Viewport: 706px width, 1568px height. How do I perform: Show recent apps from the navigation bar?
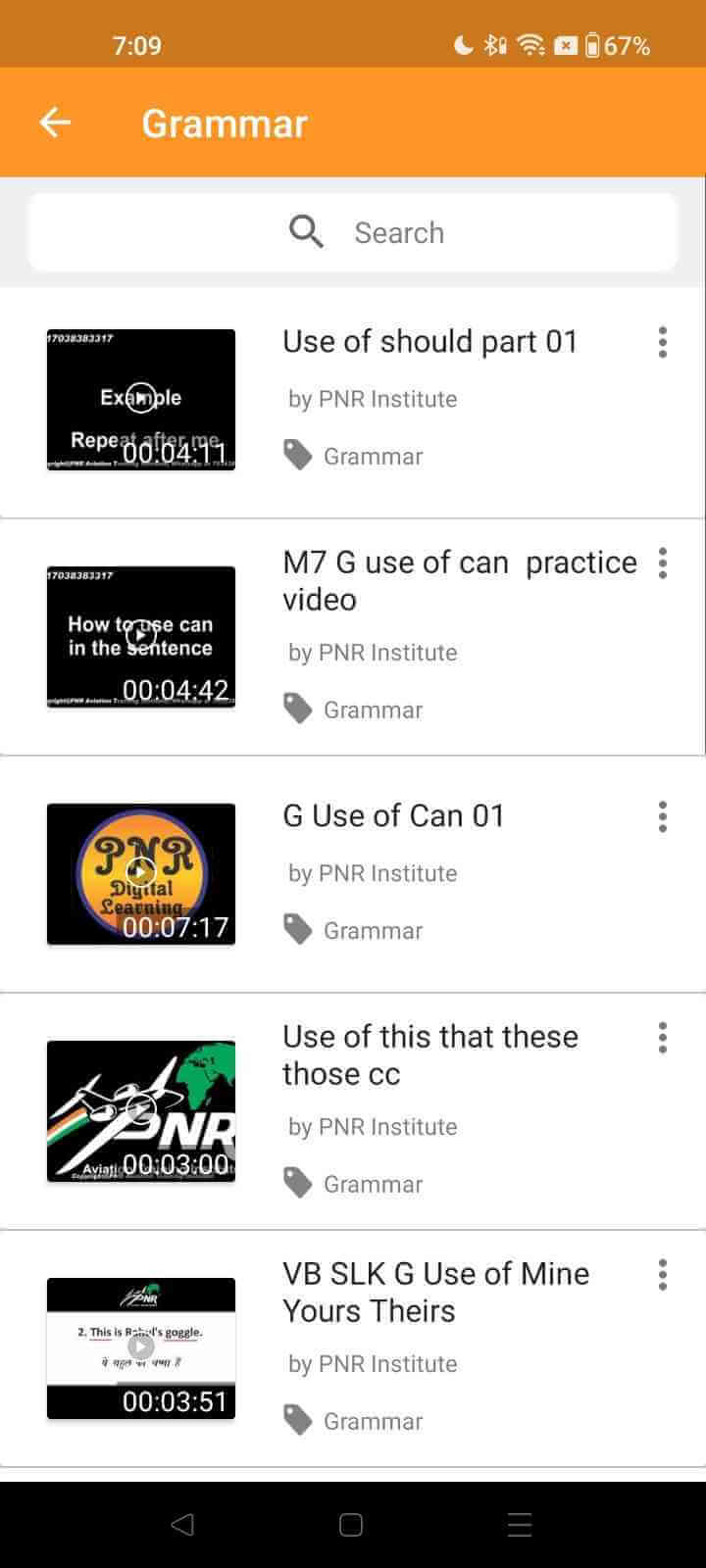(520, 1524)
